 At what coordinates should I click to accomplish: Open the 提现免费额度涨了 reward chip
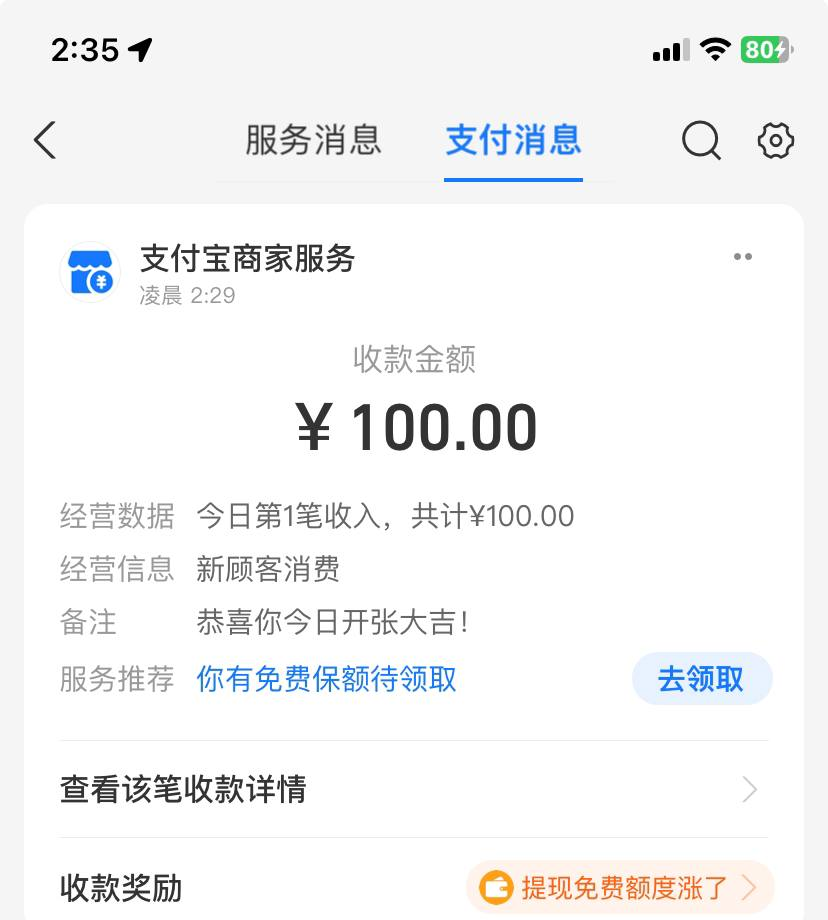point(620,887)
